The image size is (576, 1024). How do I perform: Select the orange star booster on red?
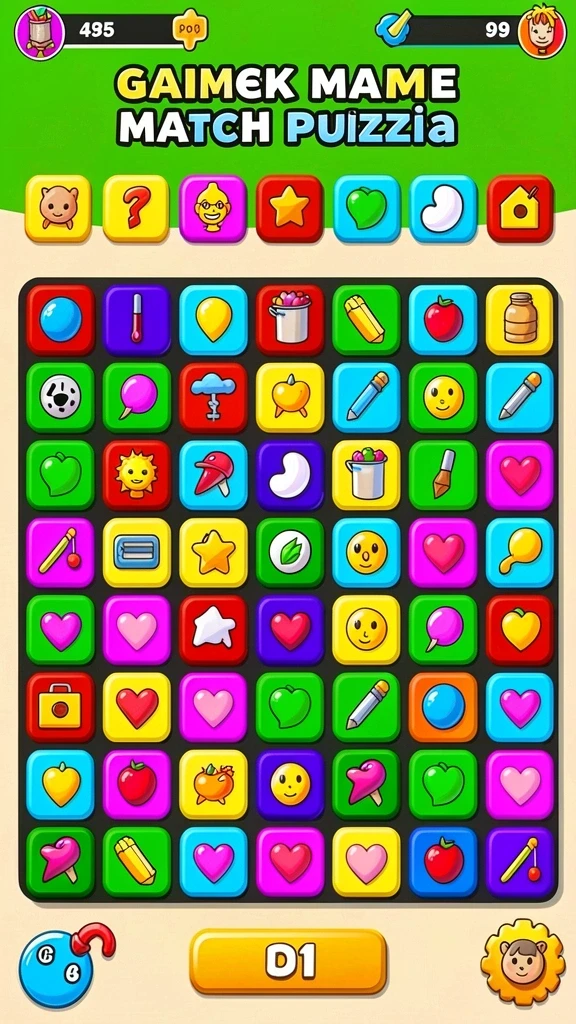click(289, 208)
